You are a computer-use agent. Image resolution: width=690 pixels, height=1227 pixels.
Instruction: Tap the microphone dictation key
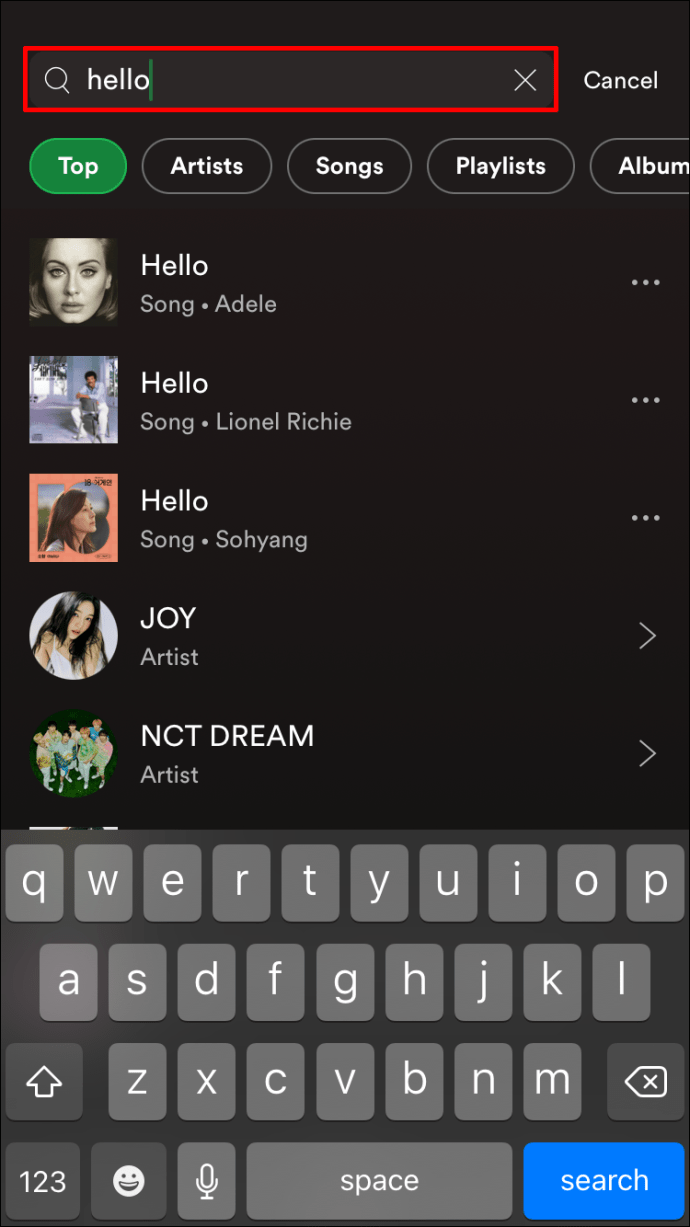(207, 1181)
